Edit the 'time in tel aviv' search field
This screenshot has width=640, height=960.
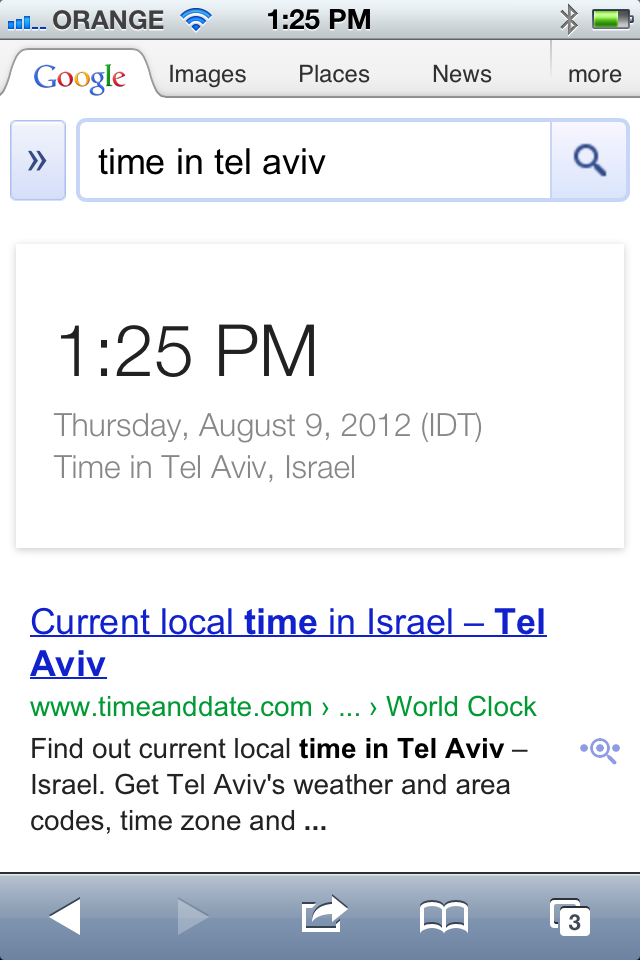pos(314,161)
